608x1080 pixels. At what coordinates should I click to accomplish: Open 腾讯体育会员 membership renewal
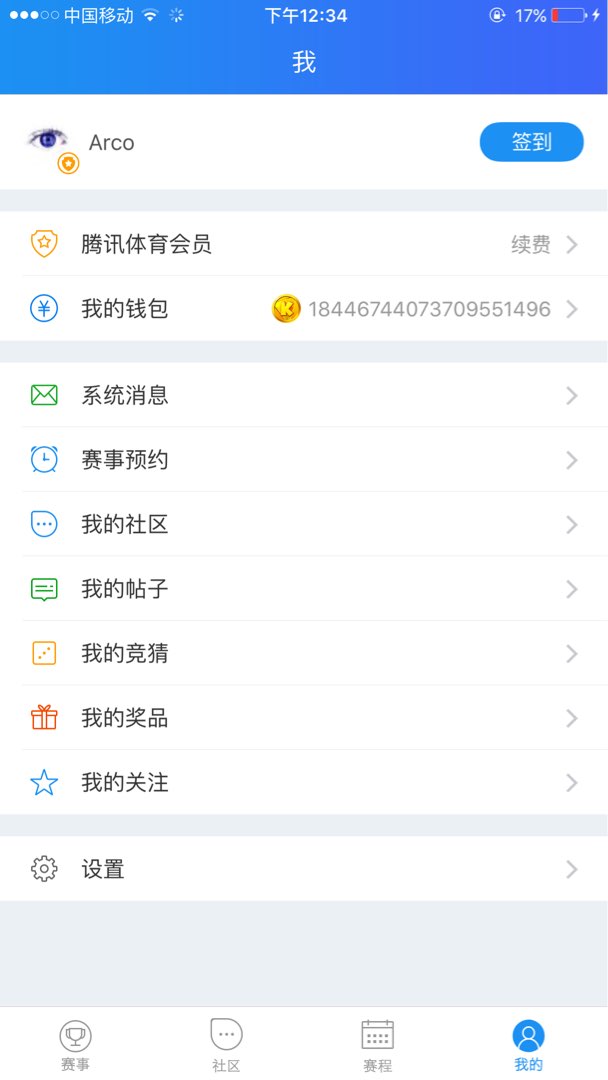point(304,244)
